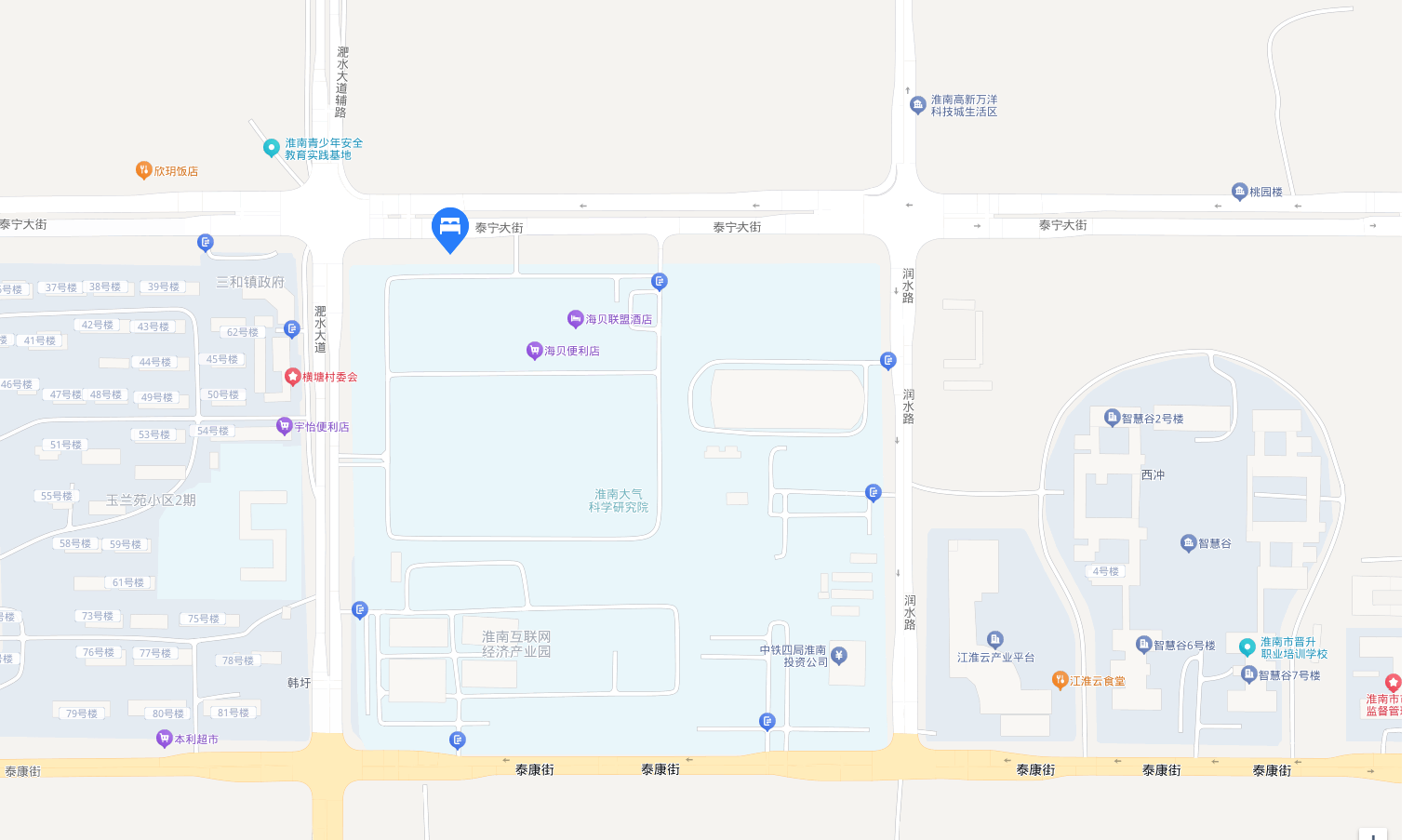
Task: Tap the 智慧谷7号楼 marker
Action: coord(1249,674)
